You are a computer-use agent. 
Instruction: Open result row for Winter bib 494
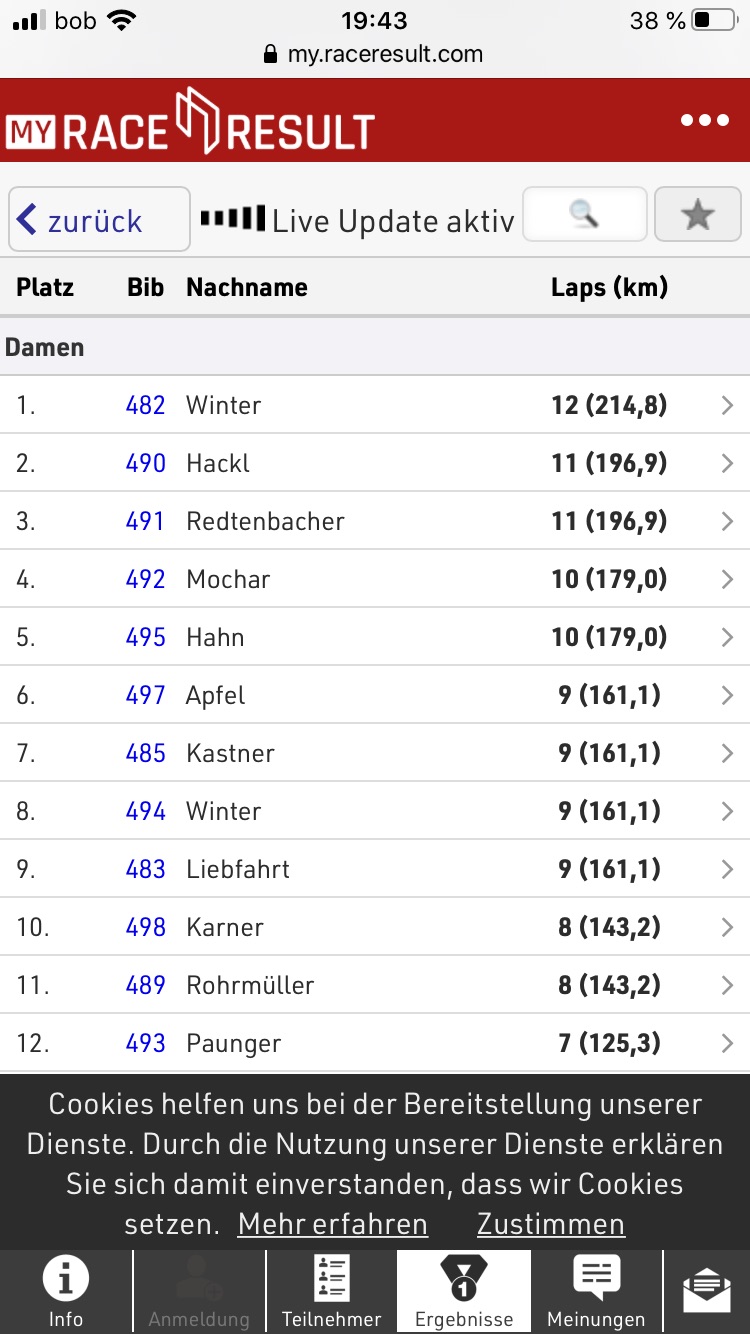click(x=374, y=811)
